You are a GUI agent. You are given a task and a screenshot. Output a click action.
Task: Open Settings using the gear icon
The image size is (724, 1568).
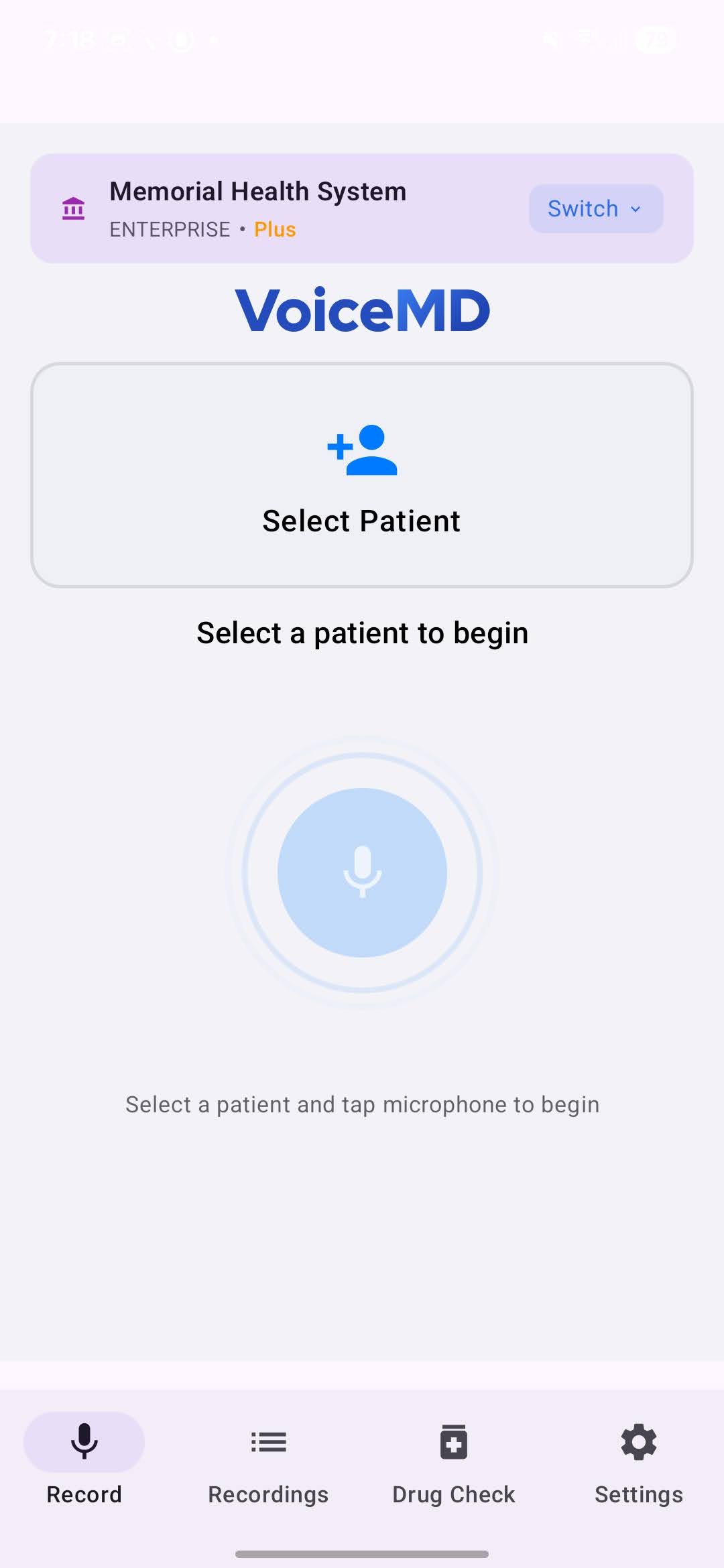point(638,1442)
